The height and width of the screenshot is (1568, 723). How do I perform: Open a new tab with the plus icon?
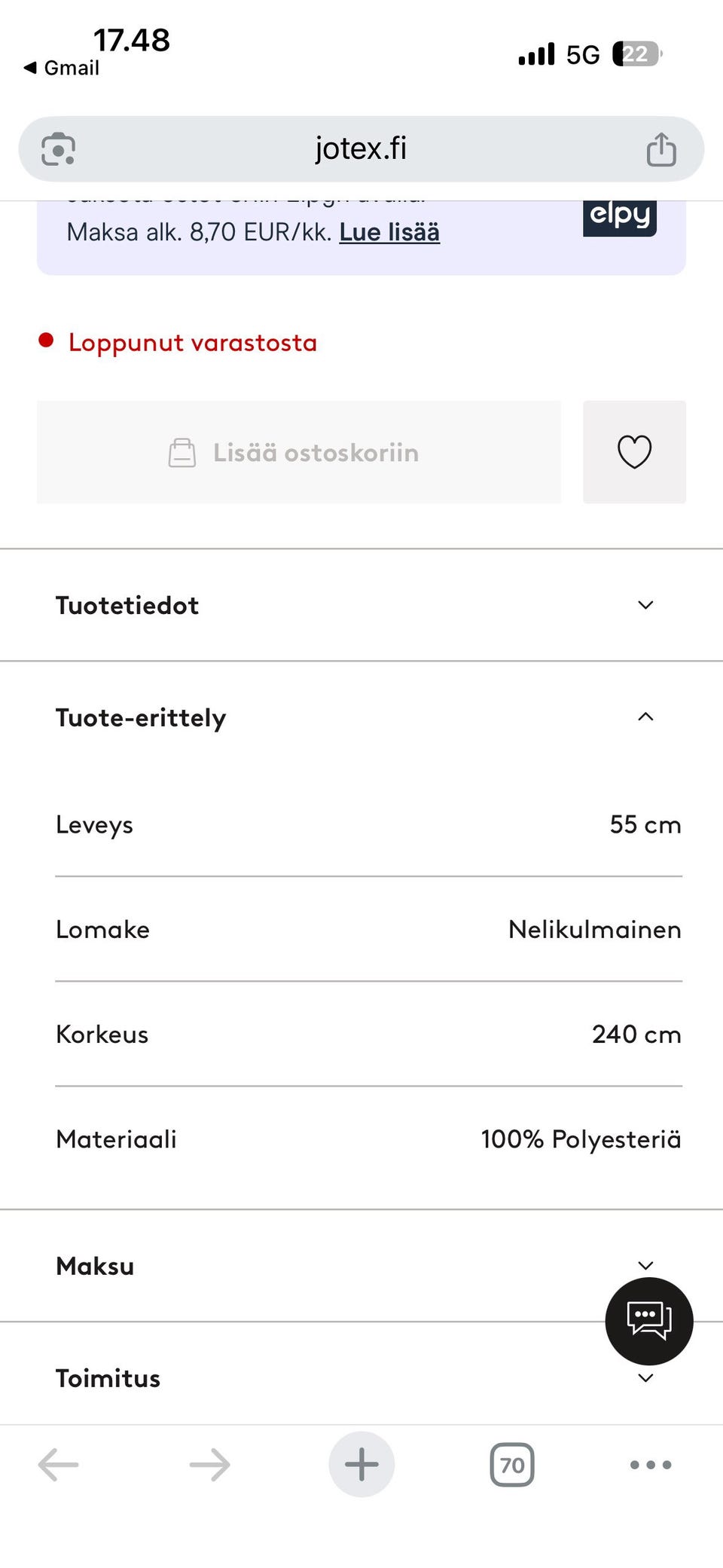click(361, 1465)
